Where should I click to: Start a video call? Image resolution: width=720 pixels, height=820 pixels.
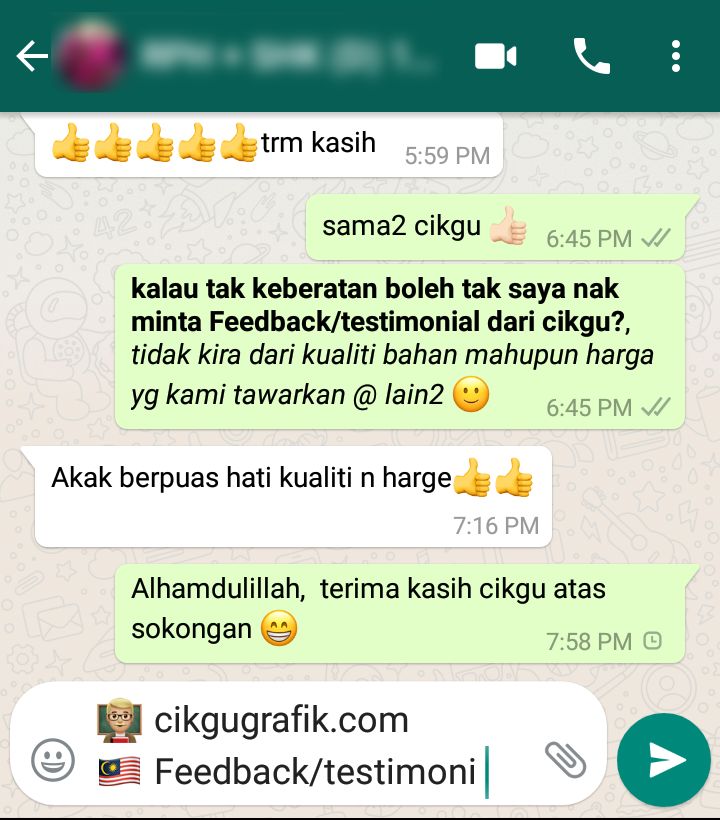(495, 56)
